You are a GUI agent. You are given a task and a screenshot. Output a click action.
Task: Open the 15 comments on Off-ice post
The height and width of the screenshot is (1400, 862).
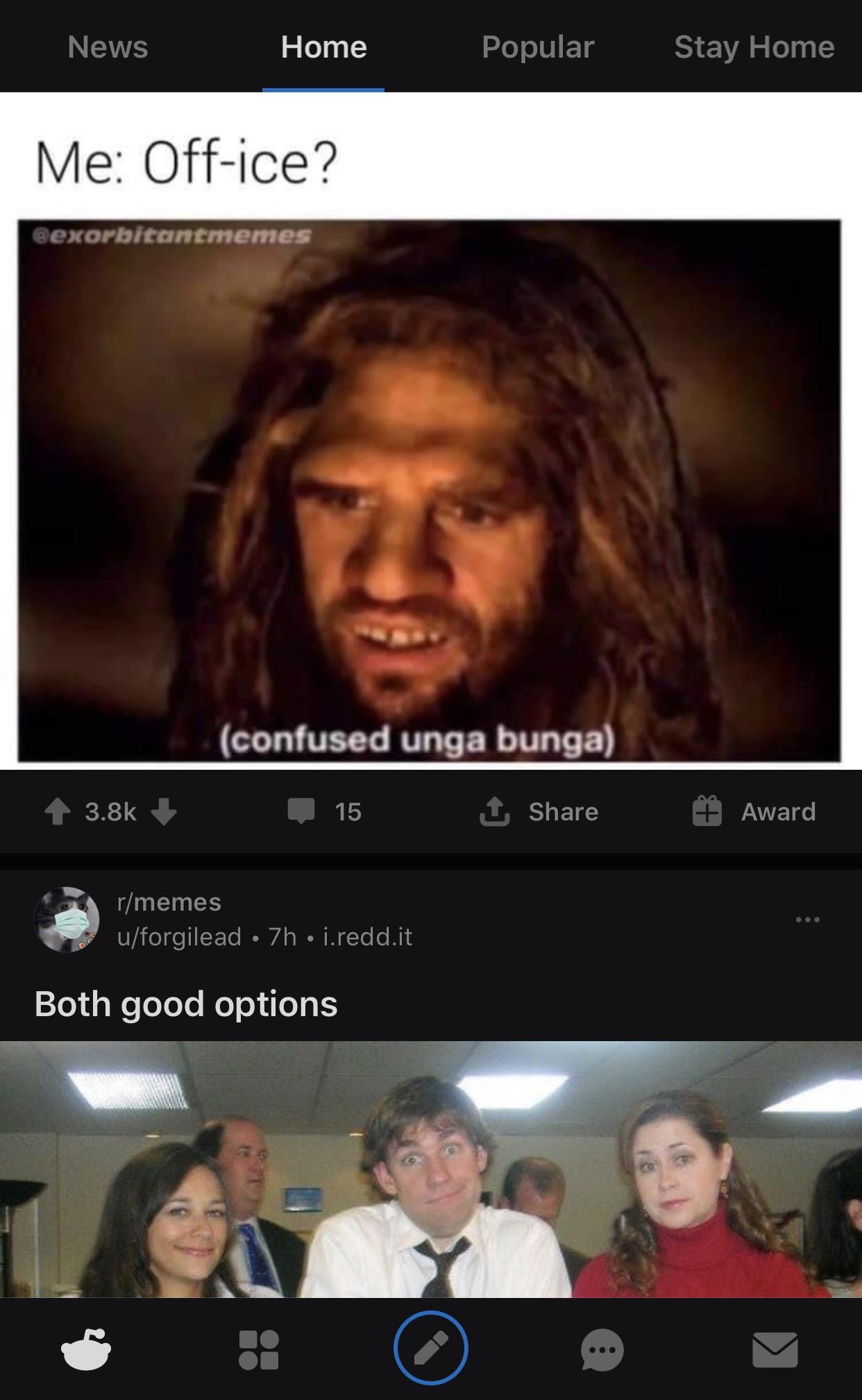tap(325, 811)
